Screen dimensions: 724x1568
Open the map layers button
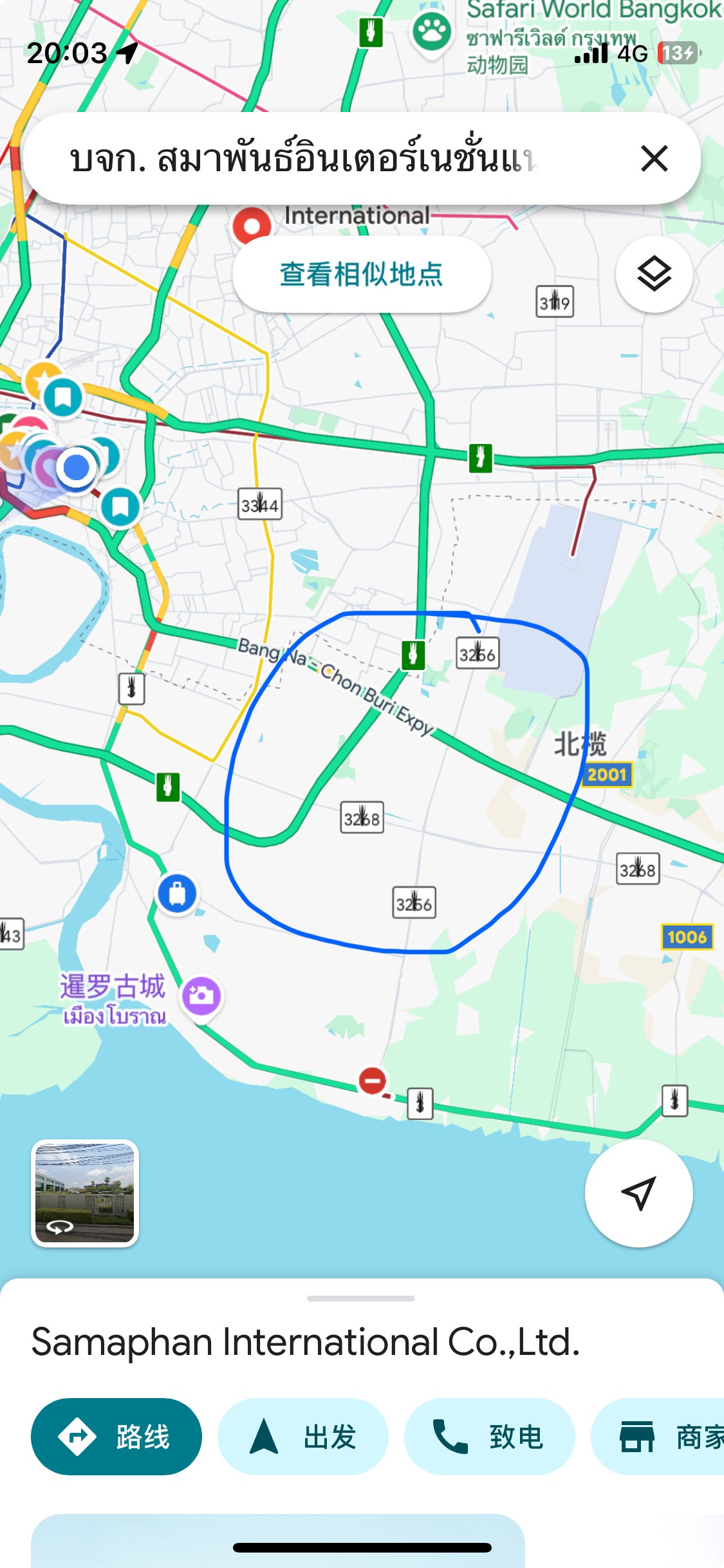click(x=654, y=275)
